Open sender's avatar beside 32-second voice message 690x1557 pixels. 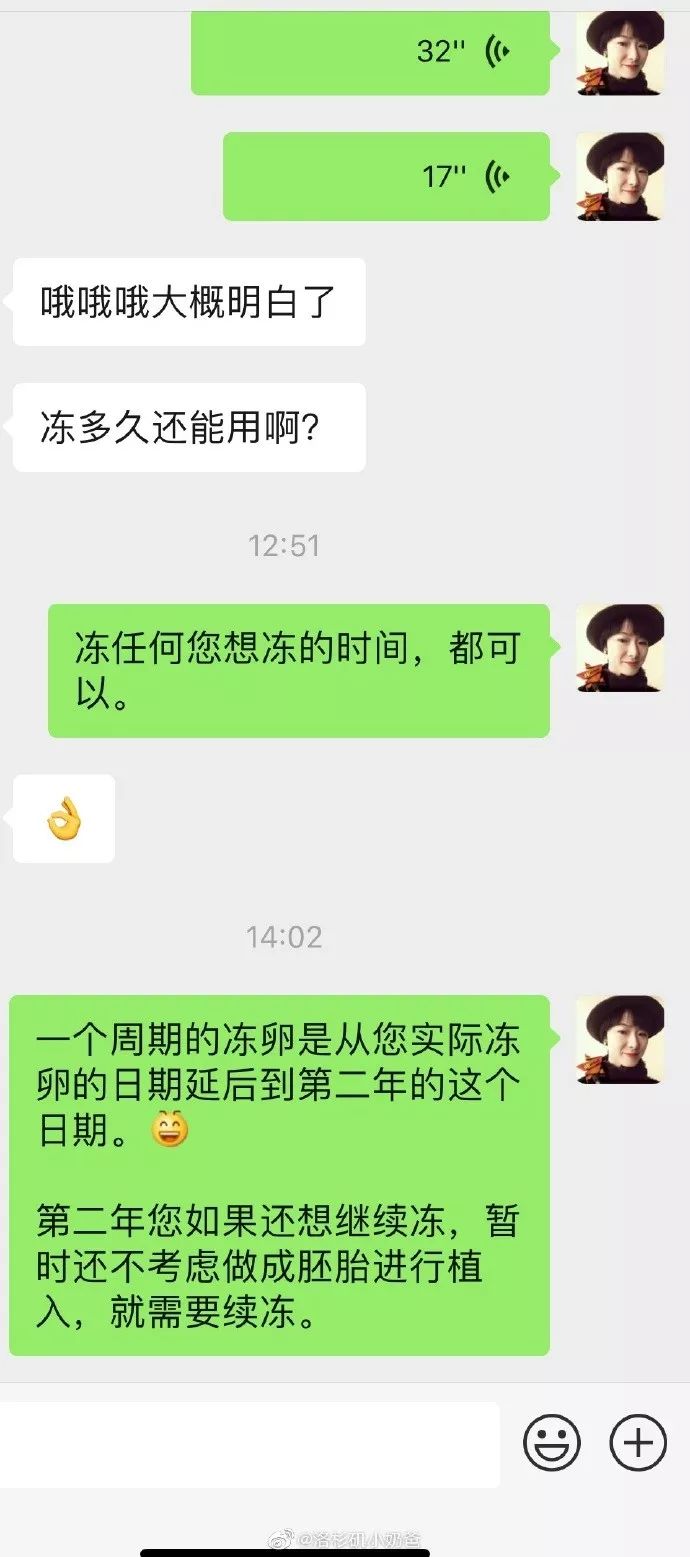coord(620,52)
